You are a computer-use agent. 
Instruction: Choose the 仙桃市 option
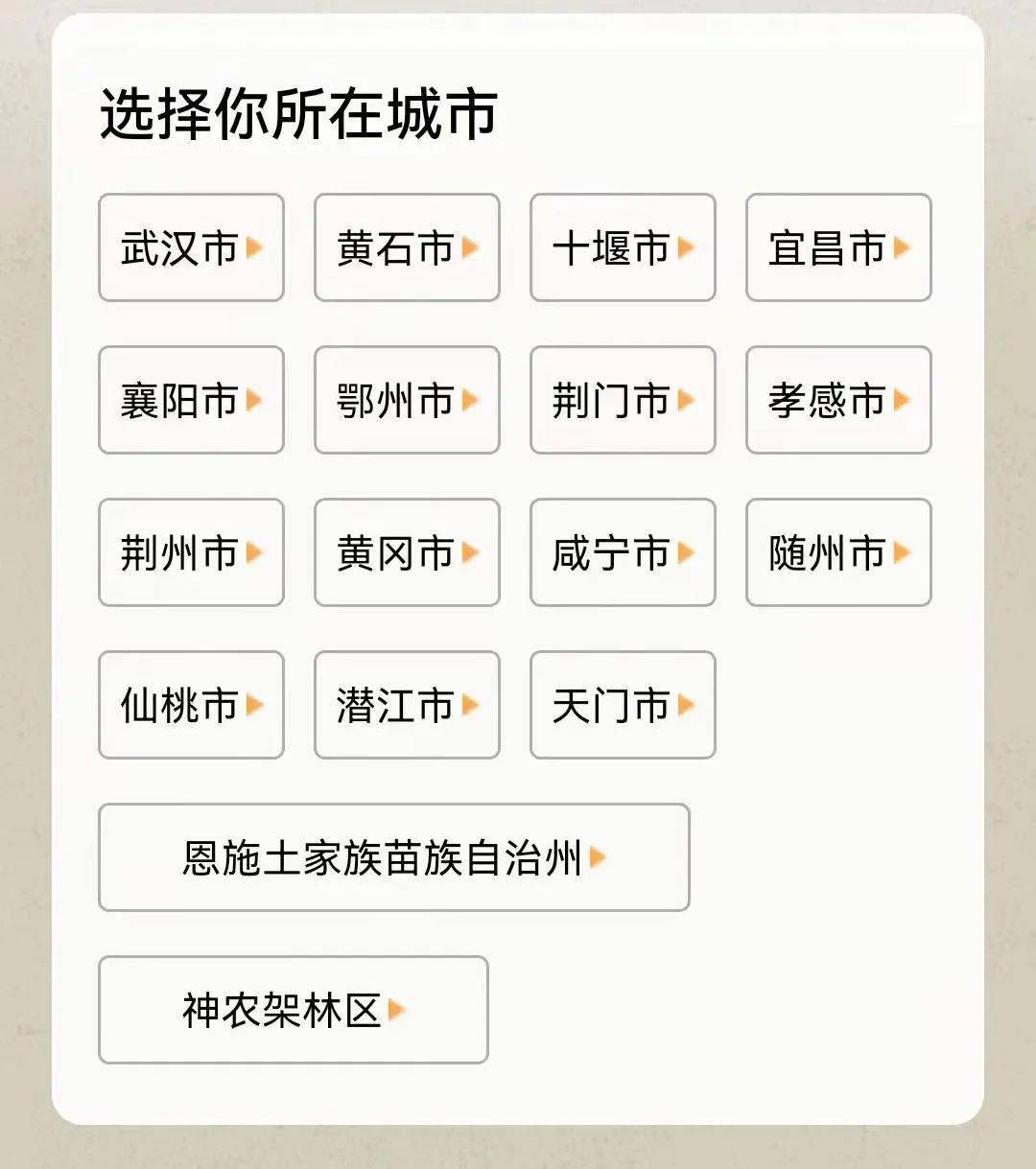coord(191,705)
